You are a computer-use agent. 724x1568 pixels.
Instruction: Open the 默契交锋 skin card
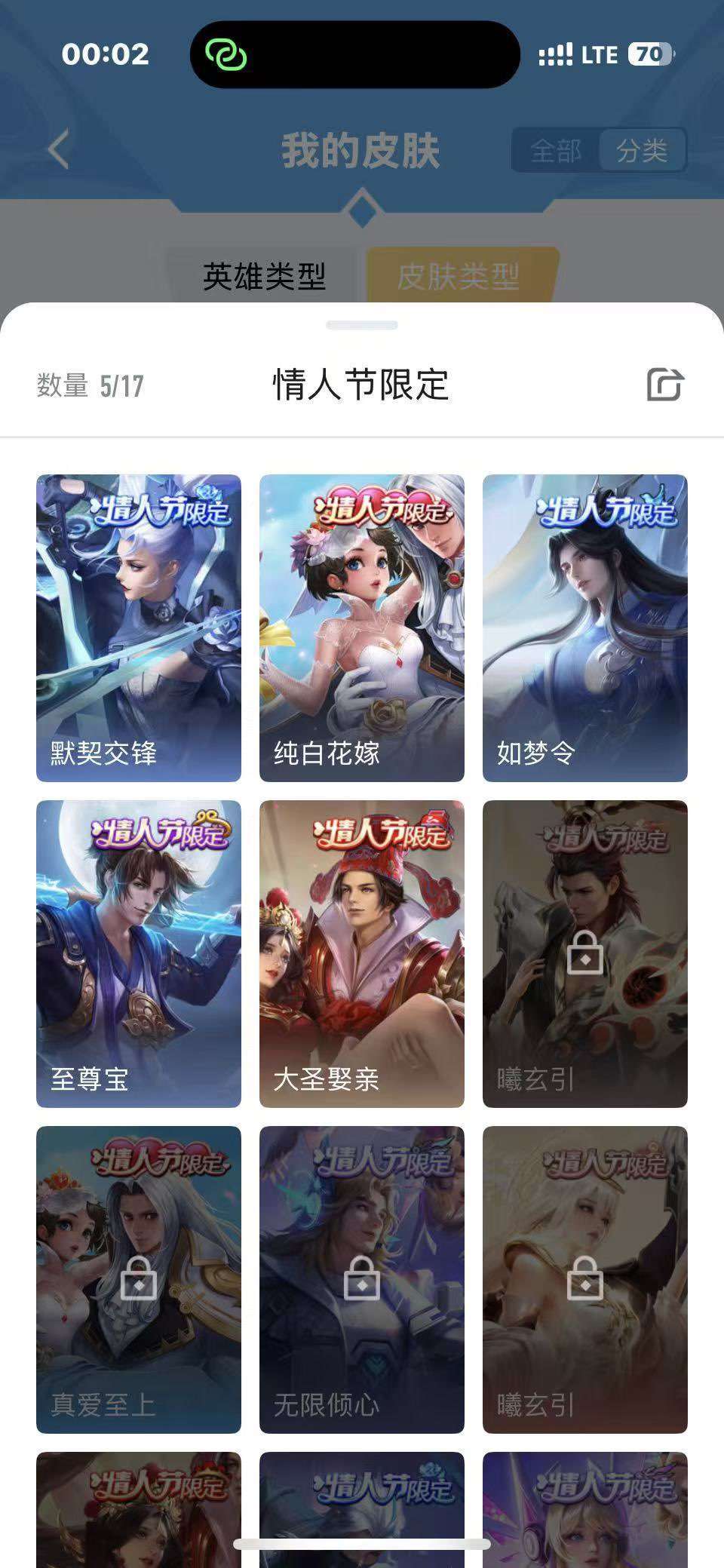tap(139, 628)
